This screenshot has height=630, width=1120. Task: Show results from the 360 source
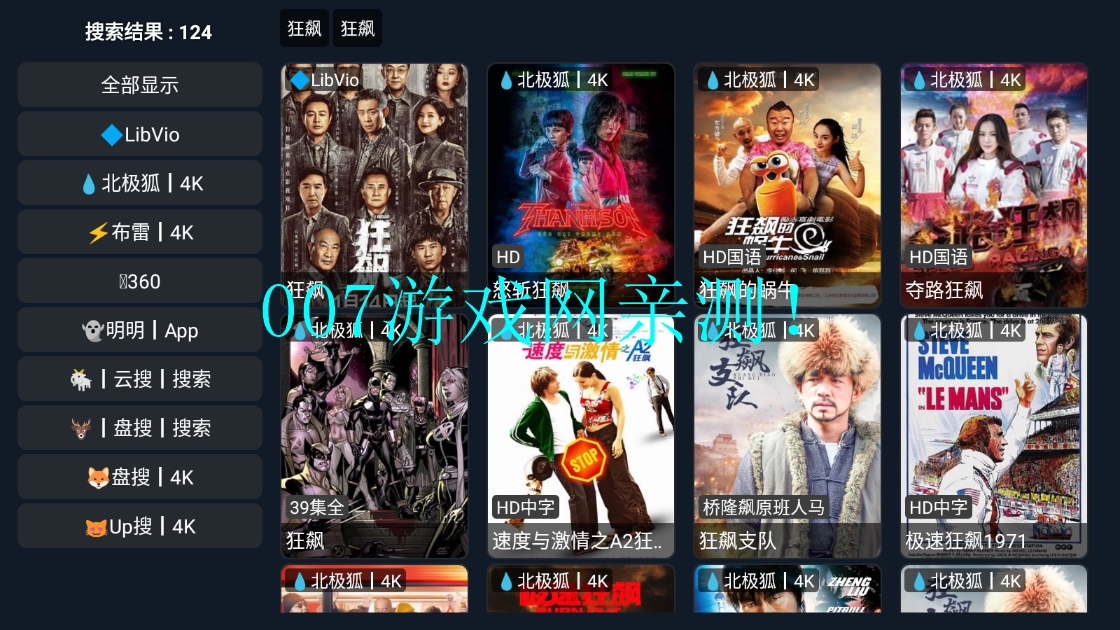140,281
